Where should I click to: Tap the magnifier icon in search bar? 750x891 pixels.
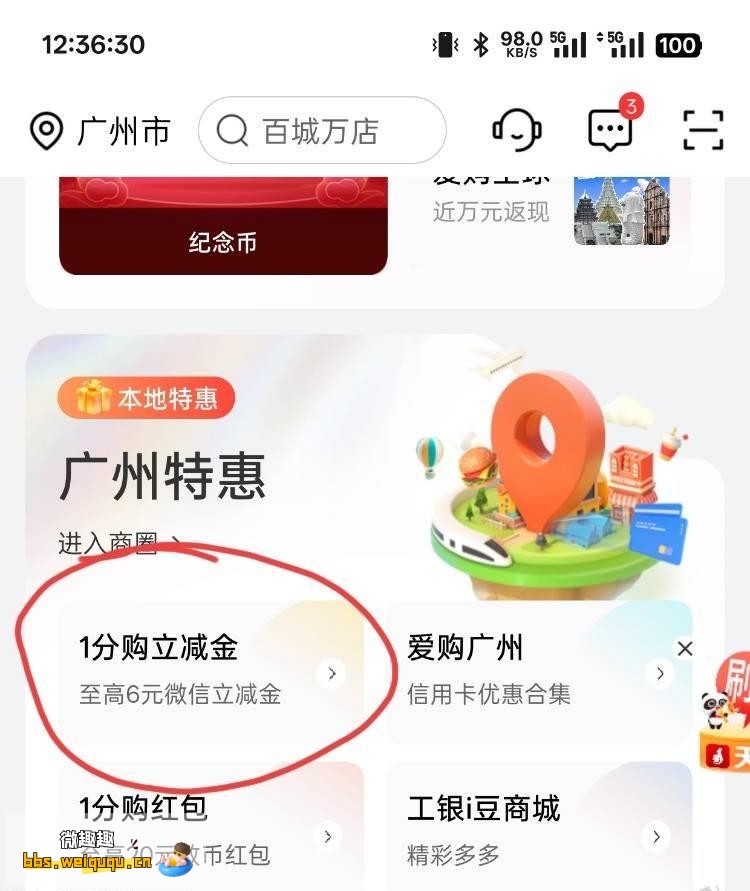pyautogui.click(x=232, y=131)
